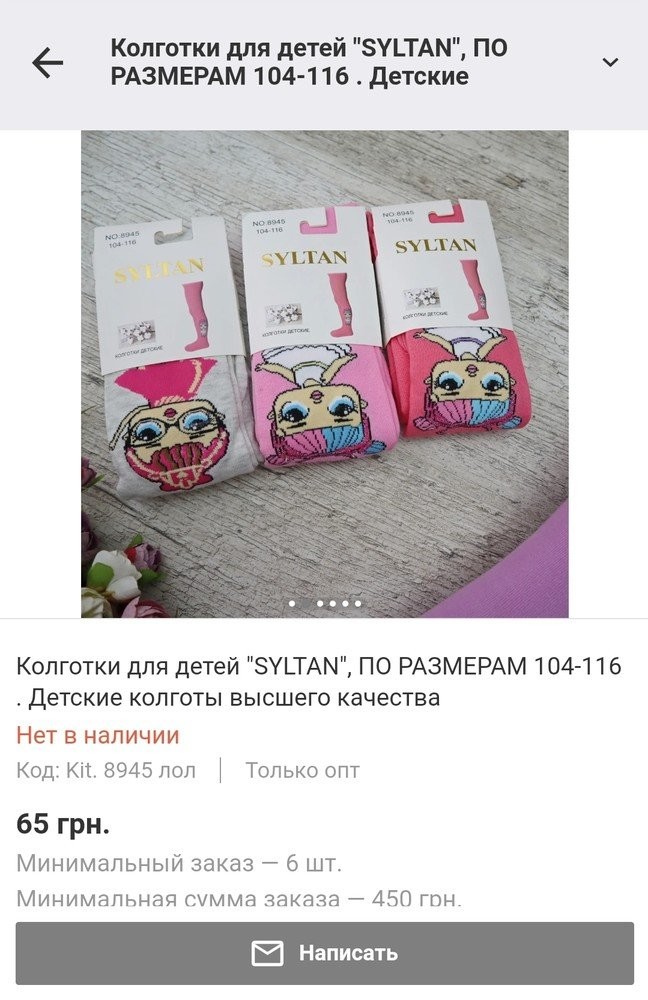The height and width of the screenshot is (1000, 648).
Task: Tap the image carousel page dots
Action: click(x=325, y=604)
